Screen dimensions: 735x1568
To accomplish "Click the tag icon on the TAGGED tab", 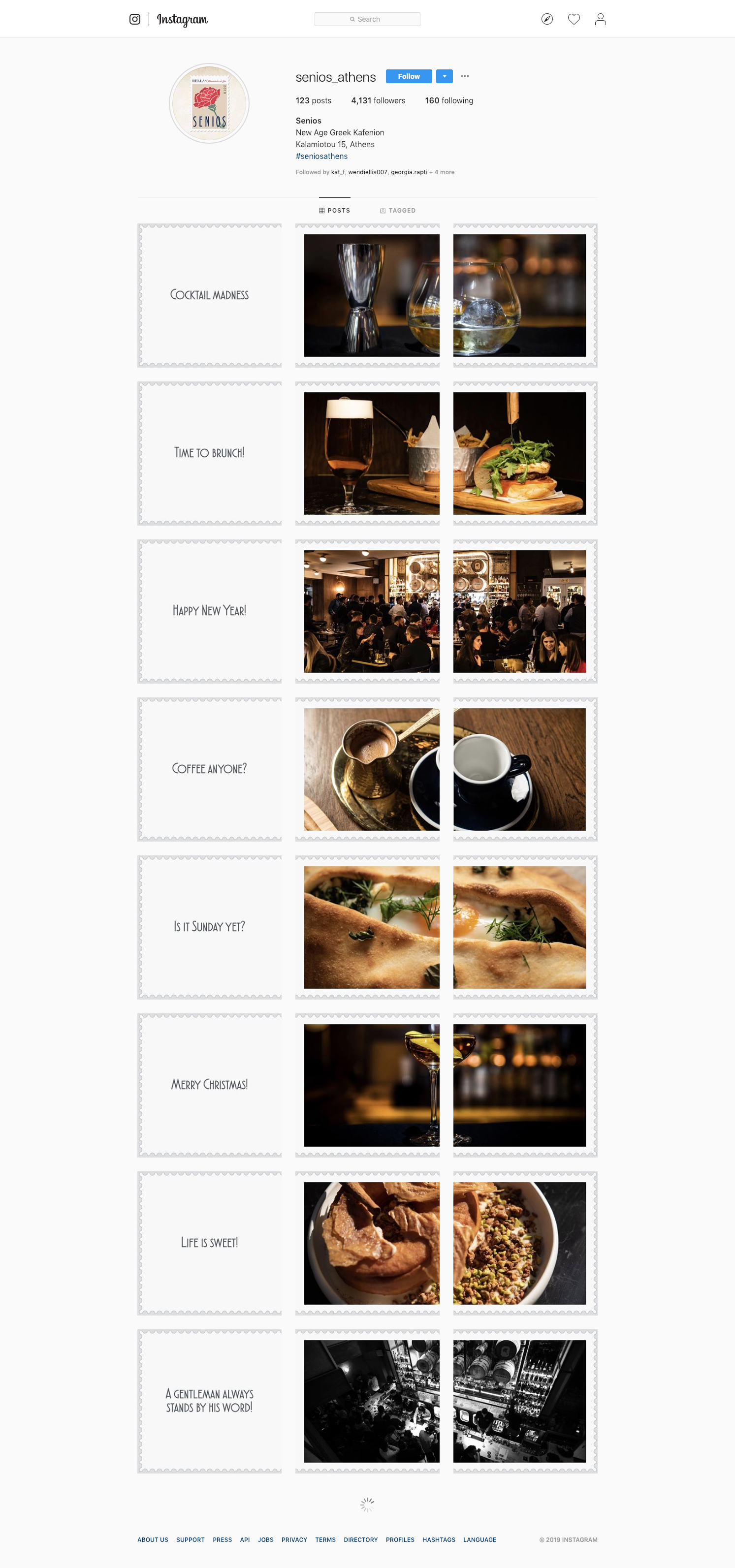I will [383, 210].
